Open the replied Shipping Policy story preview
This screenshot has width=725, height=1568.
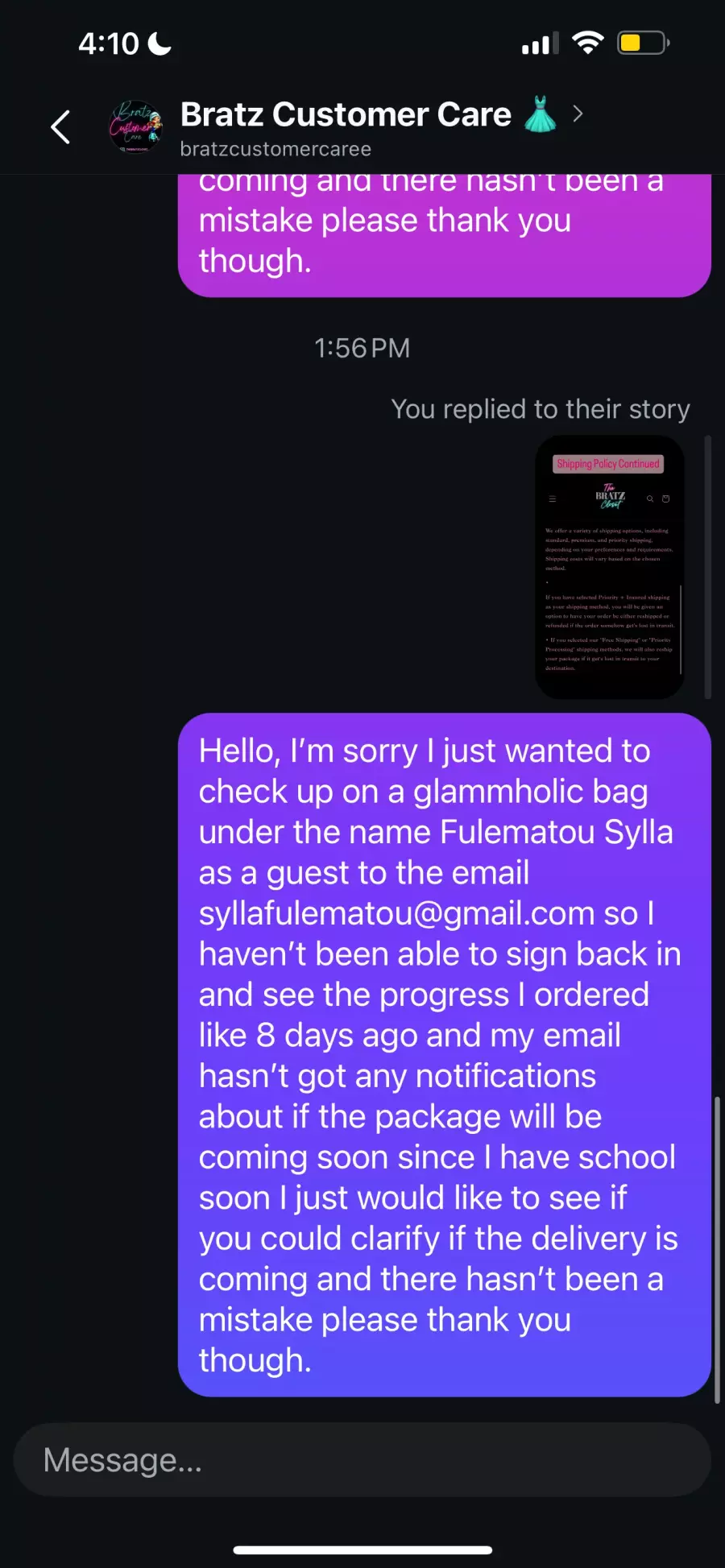610,567
